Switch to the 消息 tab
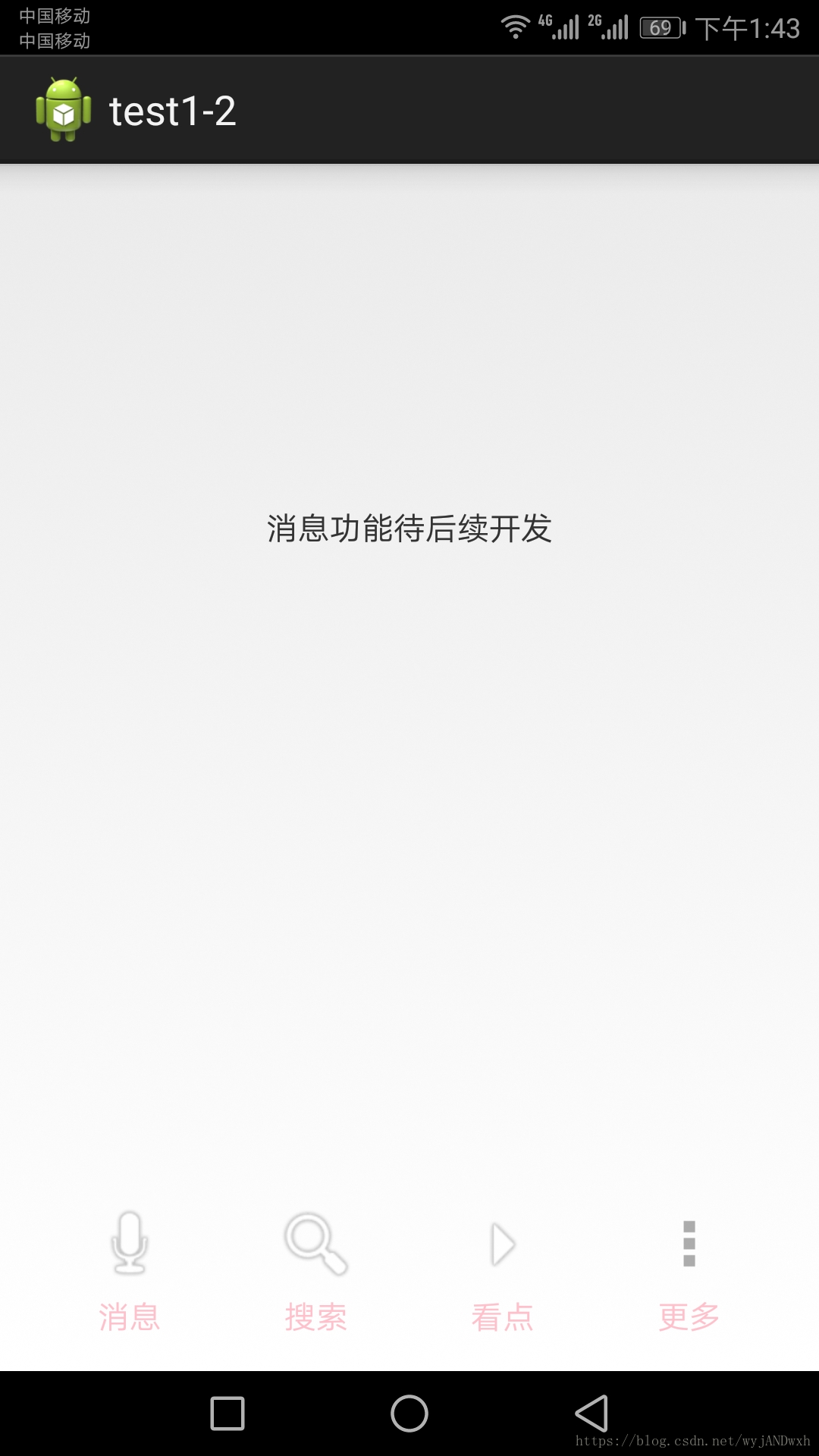This screenshot has height=1456, width=819. pos(129,1272)
